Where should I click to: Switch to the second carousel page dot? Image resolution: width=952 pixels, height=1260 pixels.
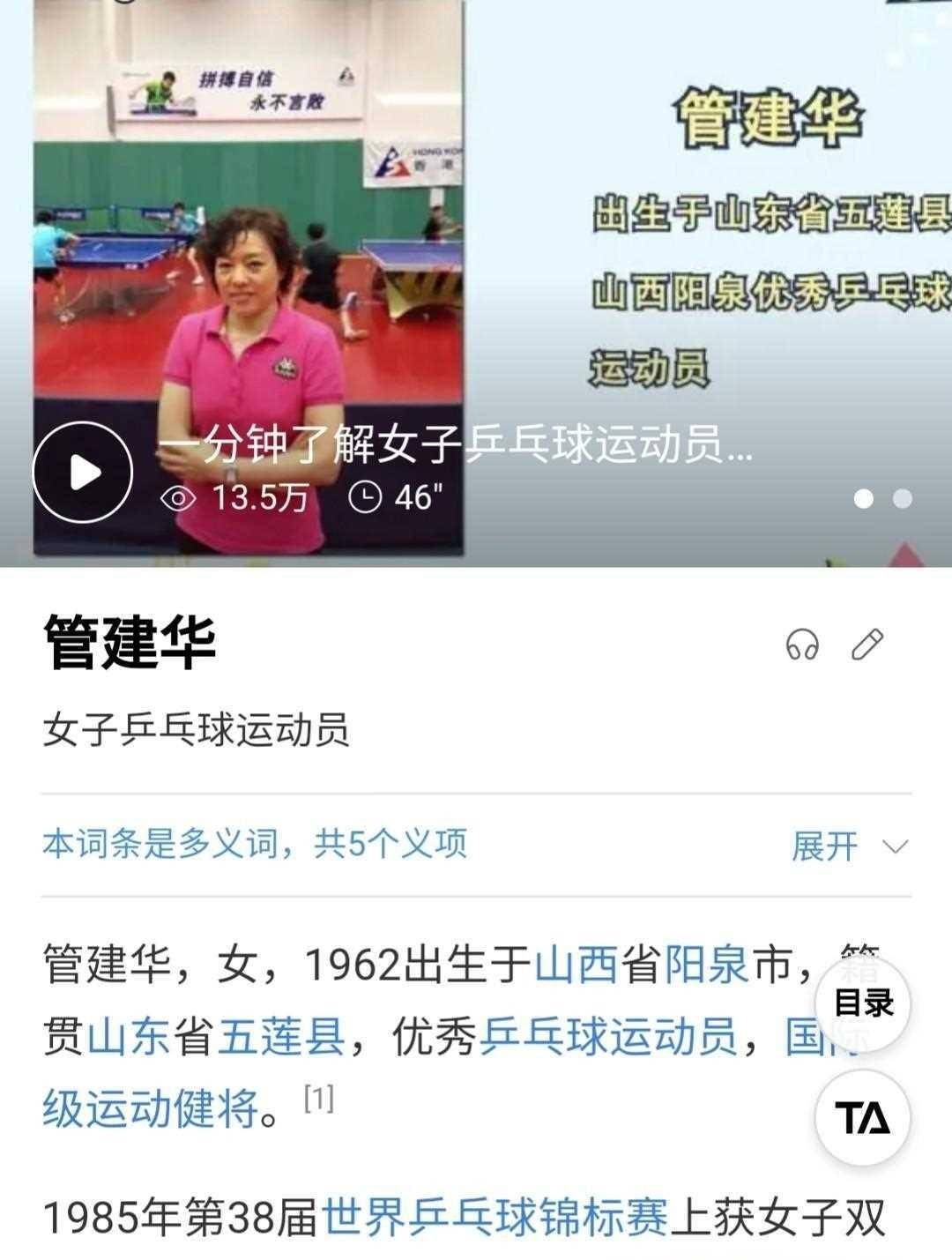903,499
